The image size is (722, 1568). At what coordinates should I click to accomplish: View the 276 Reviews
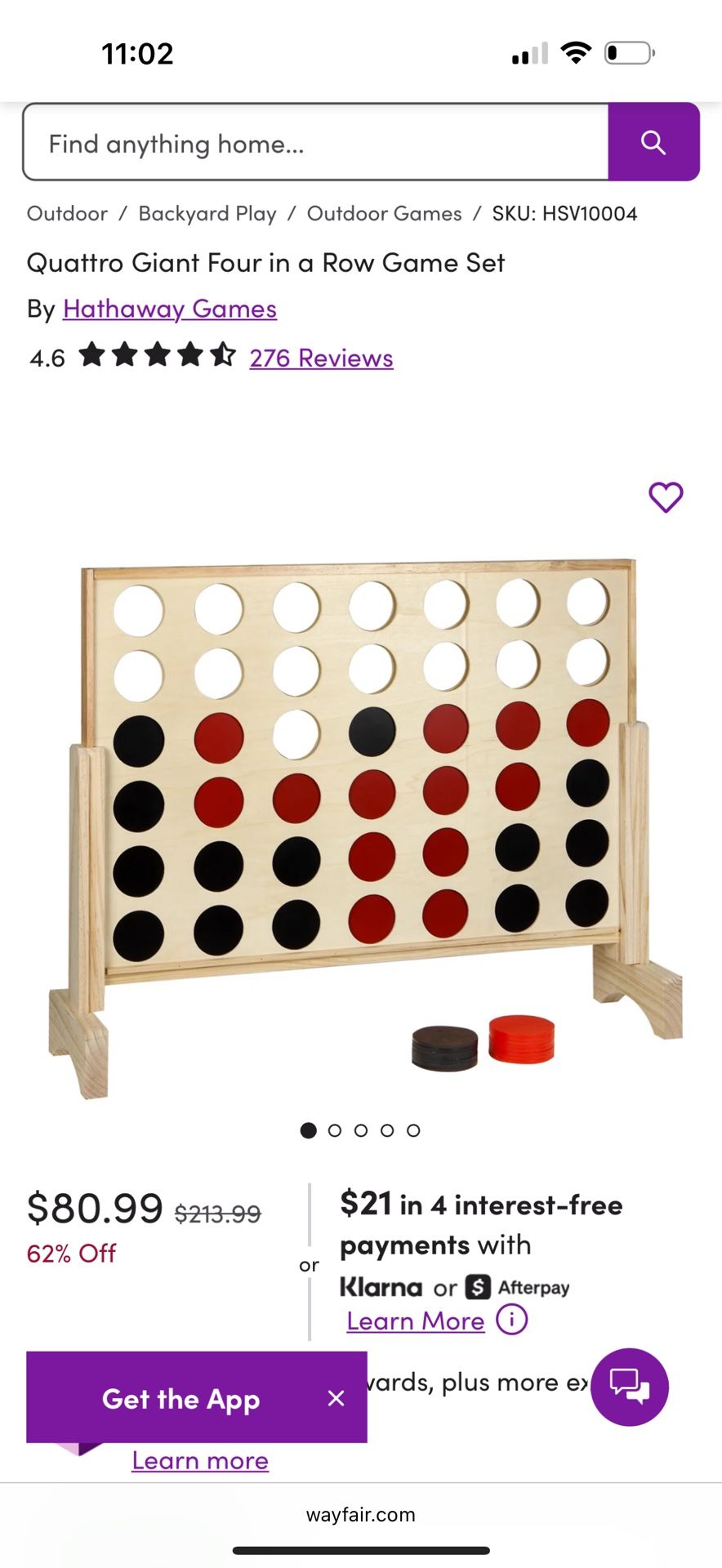pyautogui.click(x=321, y=359)
